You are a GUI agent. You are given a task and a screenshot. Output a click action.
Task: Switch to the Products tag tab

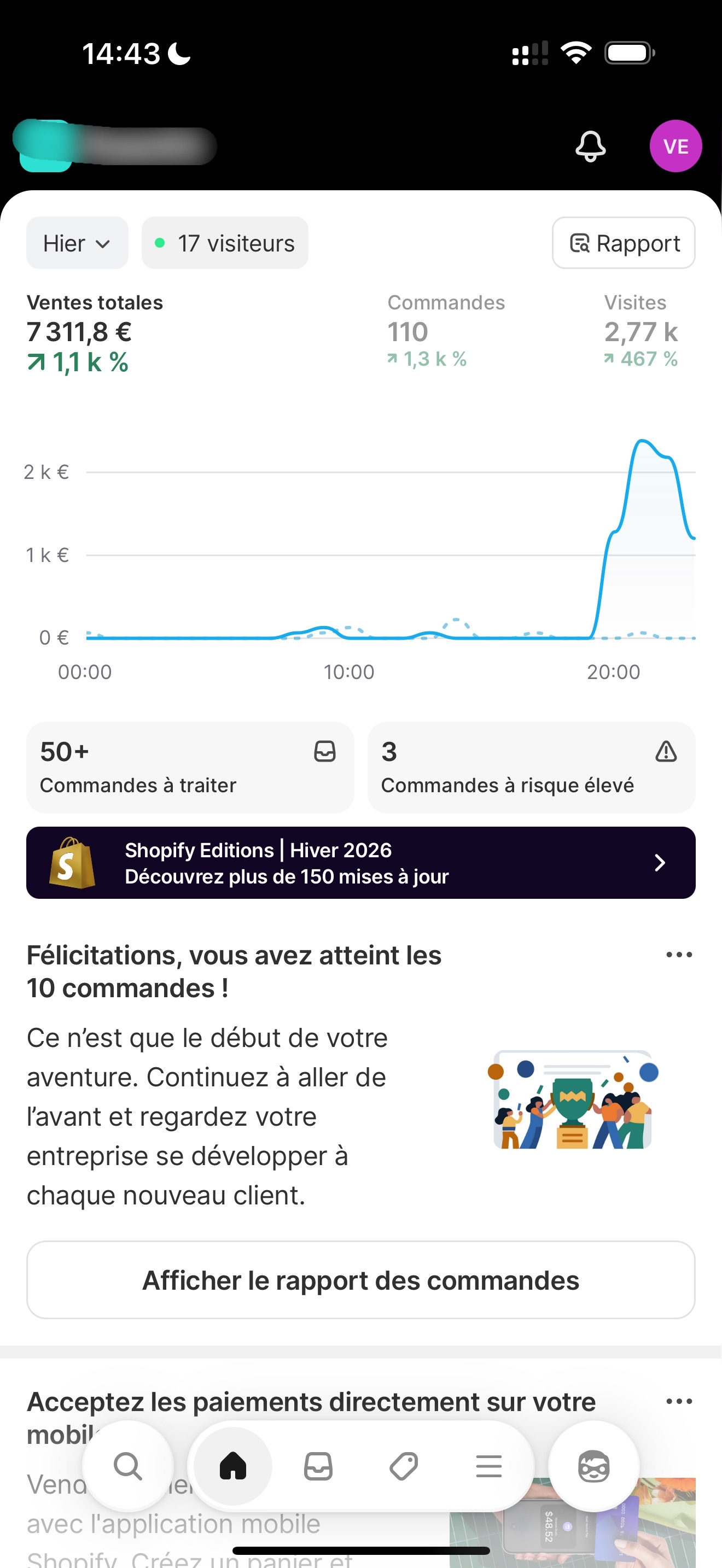click(403, 1466)
